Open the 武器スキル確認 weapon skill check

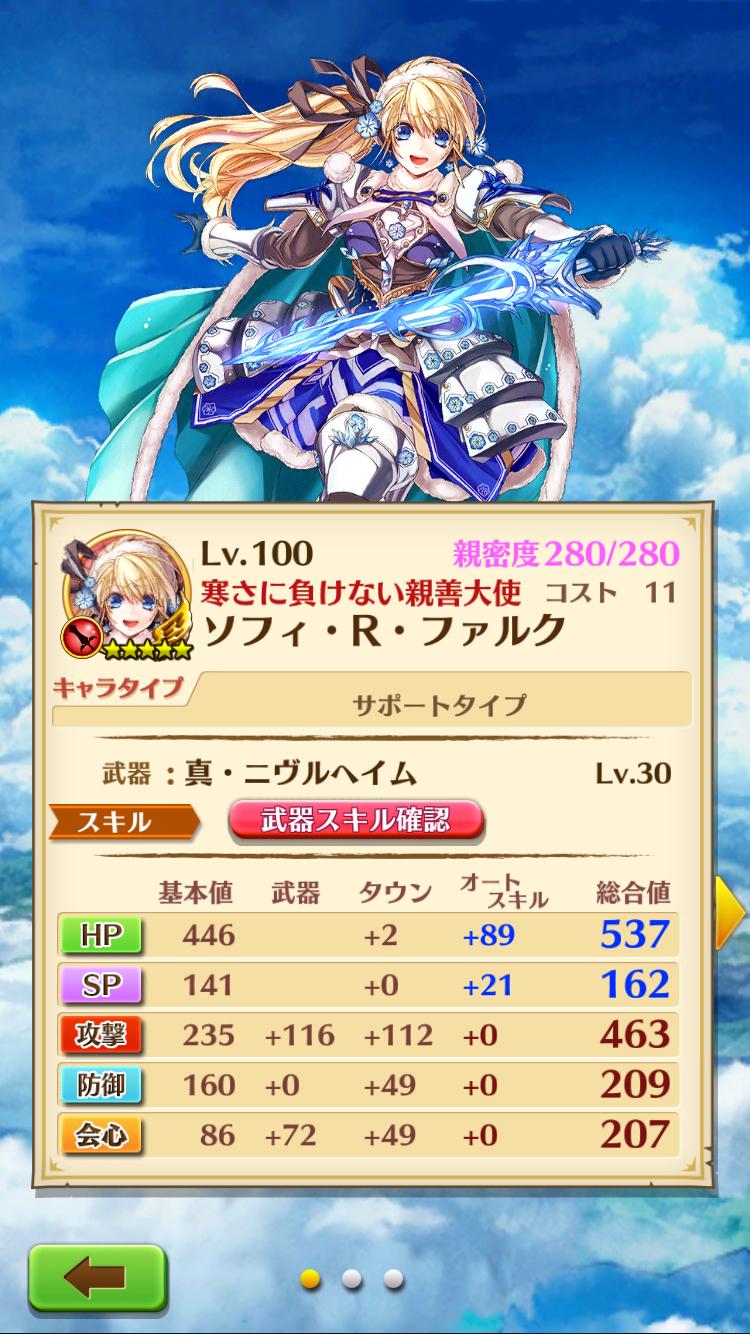pyautogui.click(x=356, y=821)
